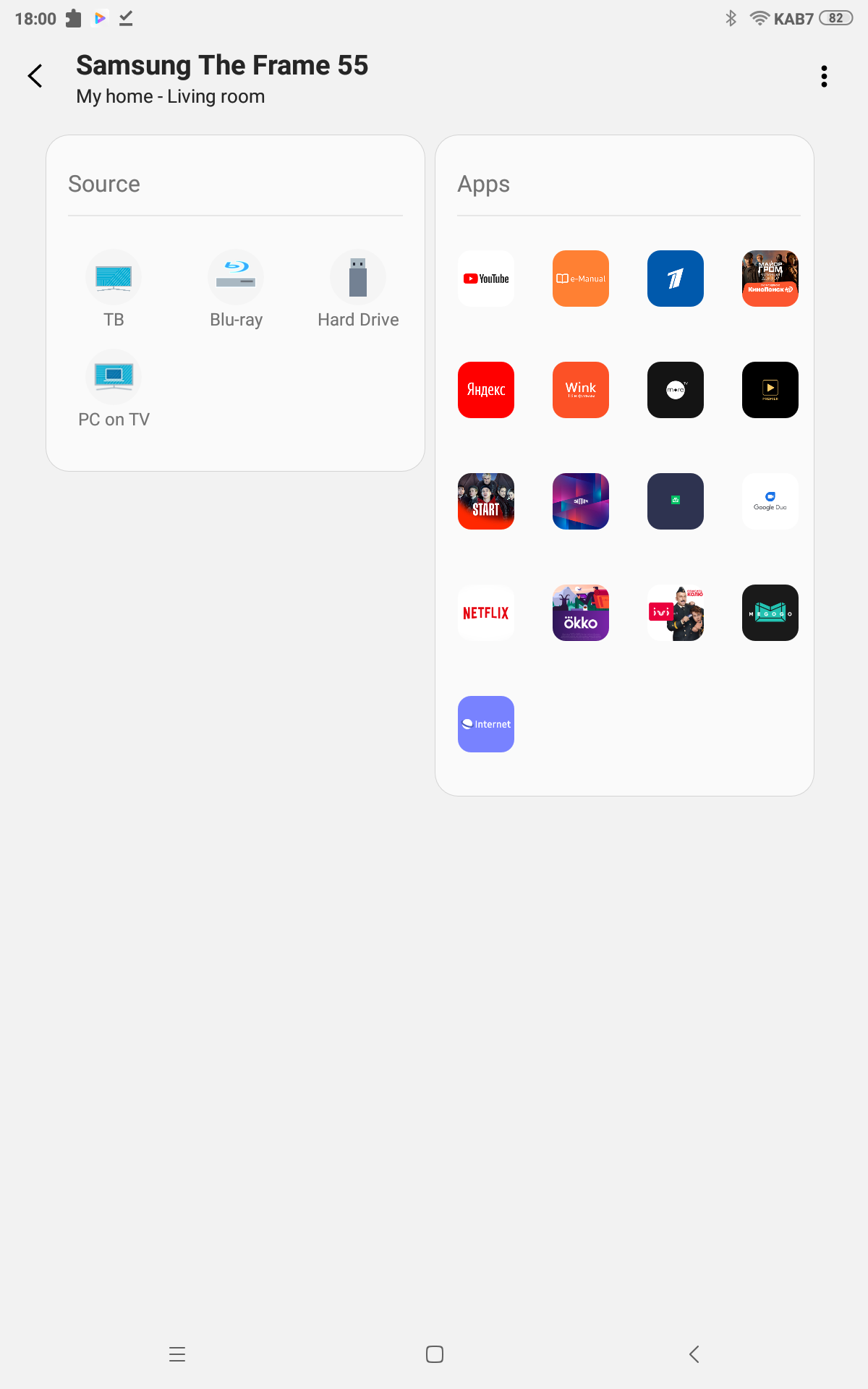Go back from the Samsung The Frame page
Screen dimensions: 868x1389
(35, 76)
